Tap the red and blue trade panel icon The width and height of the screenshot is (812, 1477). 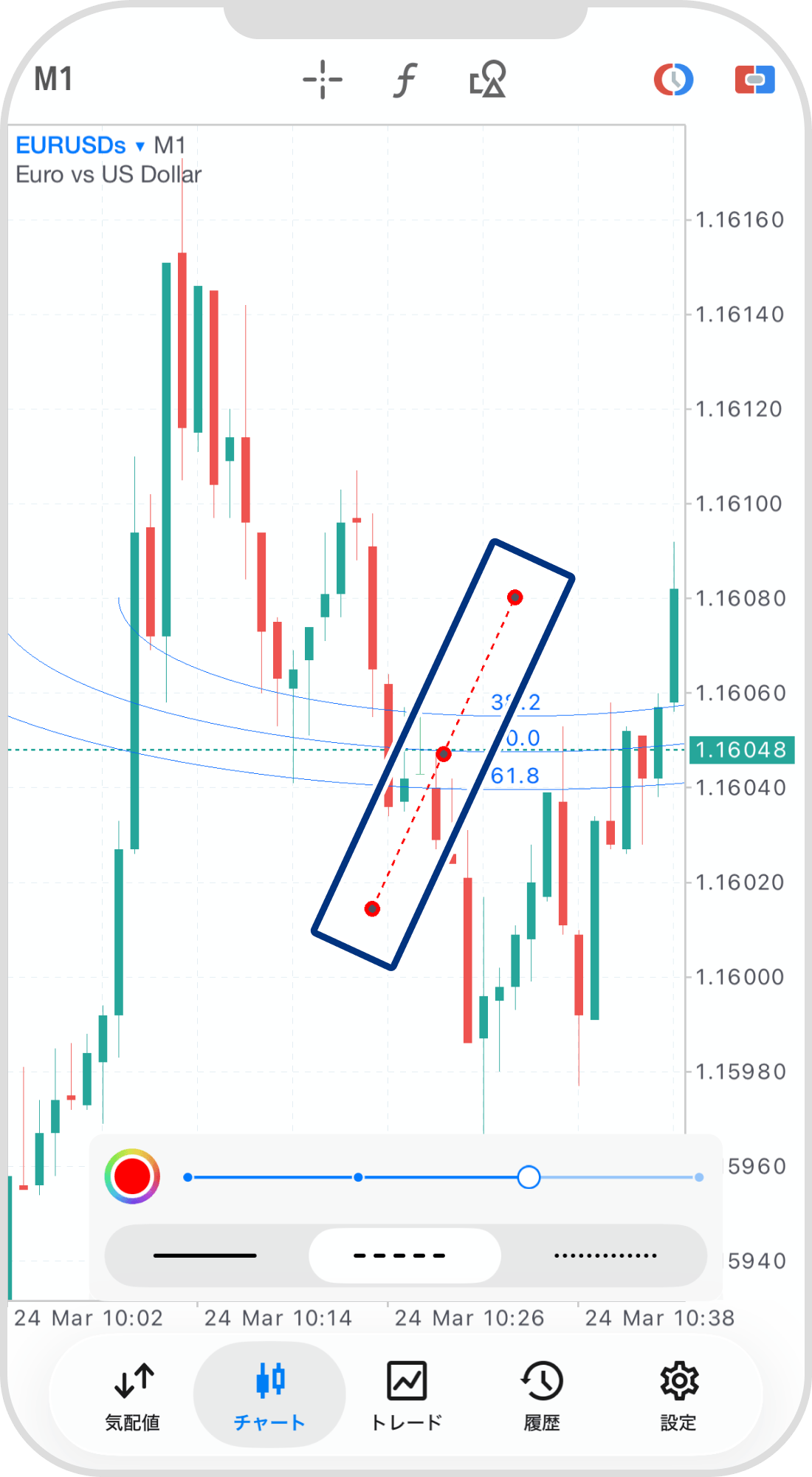pyautogui.click(x=754, y=79)
